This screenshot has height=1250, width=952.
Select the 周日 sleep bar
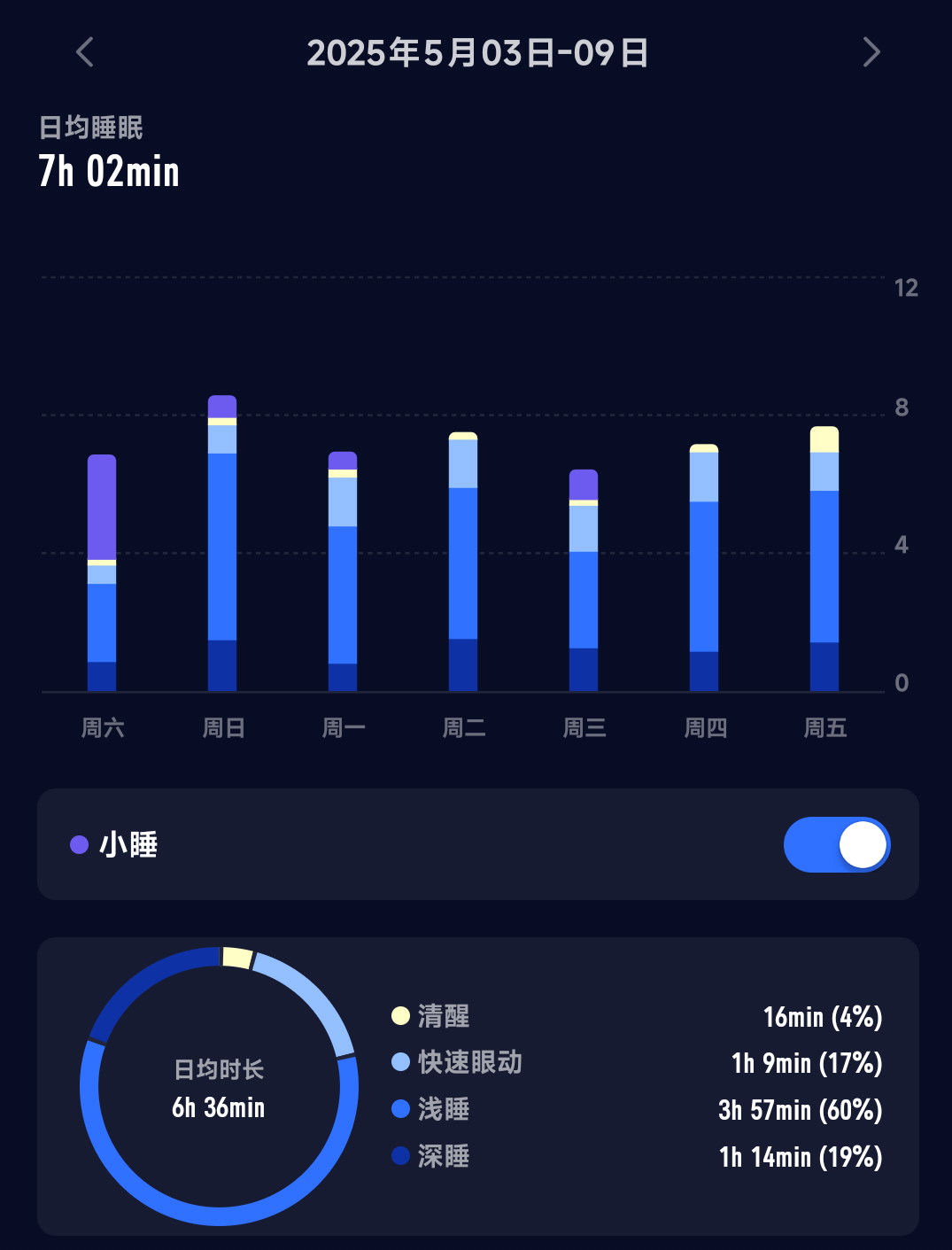pos(222,543)
